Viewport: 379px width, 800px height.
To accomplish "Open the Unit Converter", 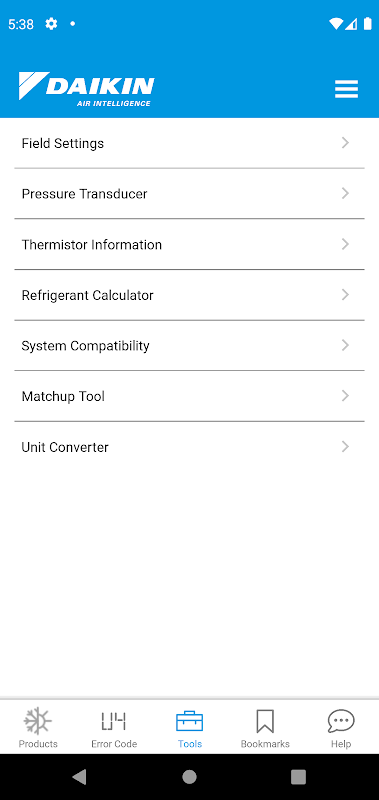I will pyautogui.click(x=189, y=447).
